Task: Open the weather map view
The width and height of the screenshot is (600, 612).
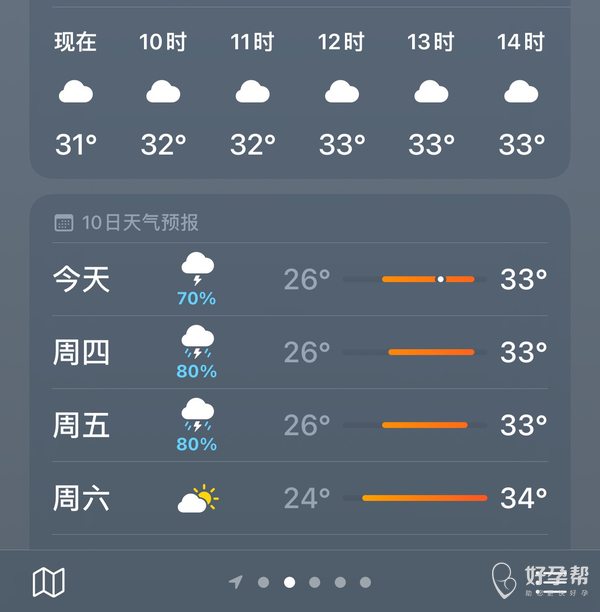Action: pos(49,581)
